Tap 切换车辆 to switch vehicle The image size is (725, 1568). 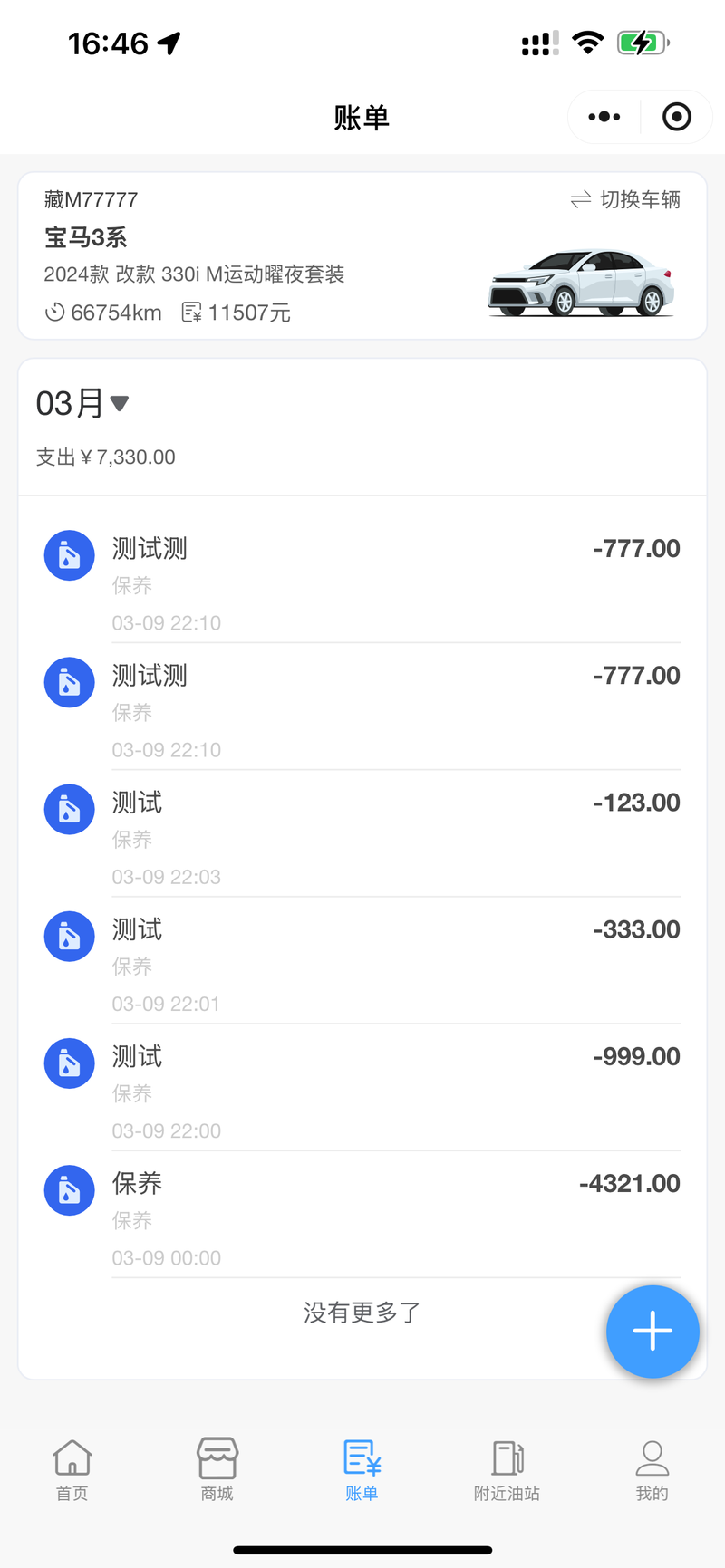pyautogui.click(x=625, y=199)
